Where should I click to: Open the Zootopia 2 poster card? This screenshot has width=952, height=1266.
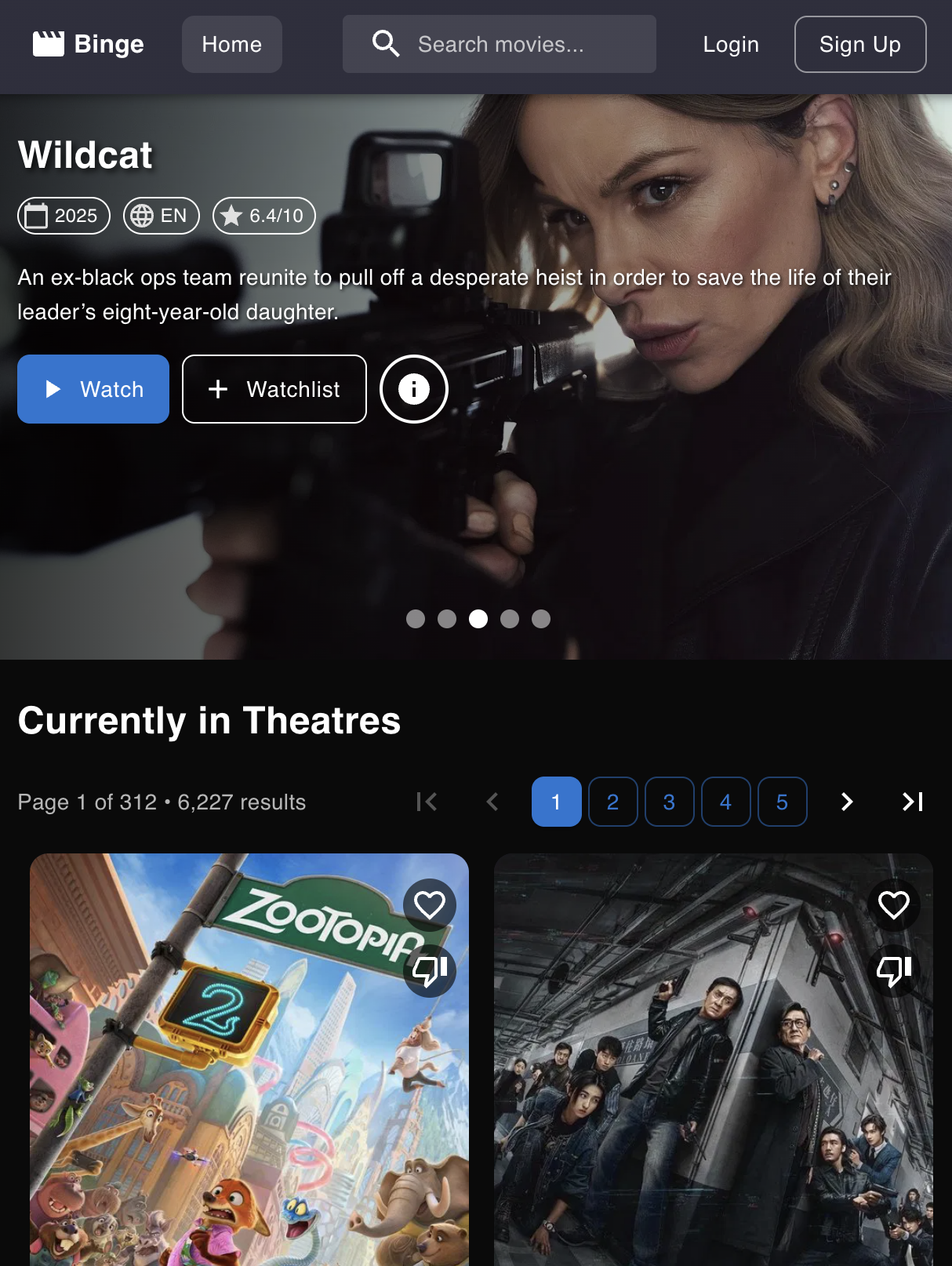235,1098
